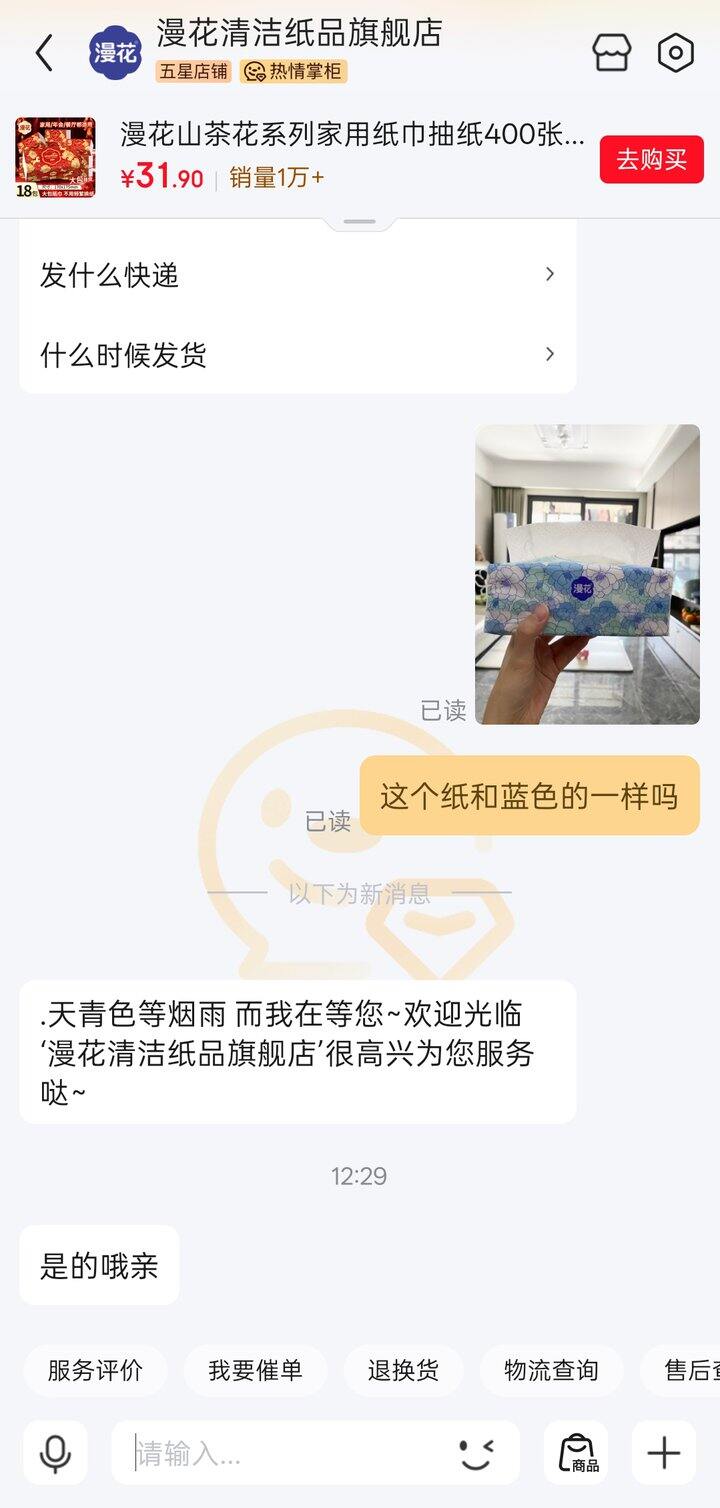Image resolution: width=720 pixels, height=1508 pixels.
Task: Open the store shop icon
Action: coord(612,53)
